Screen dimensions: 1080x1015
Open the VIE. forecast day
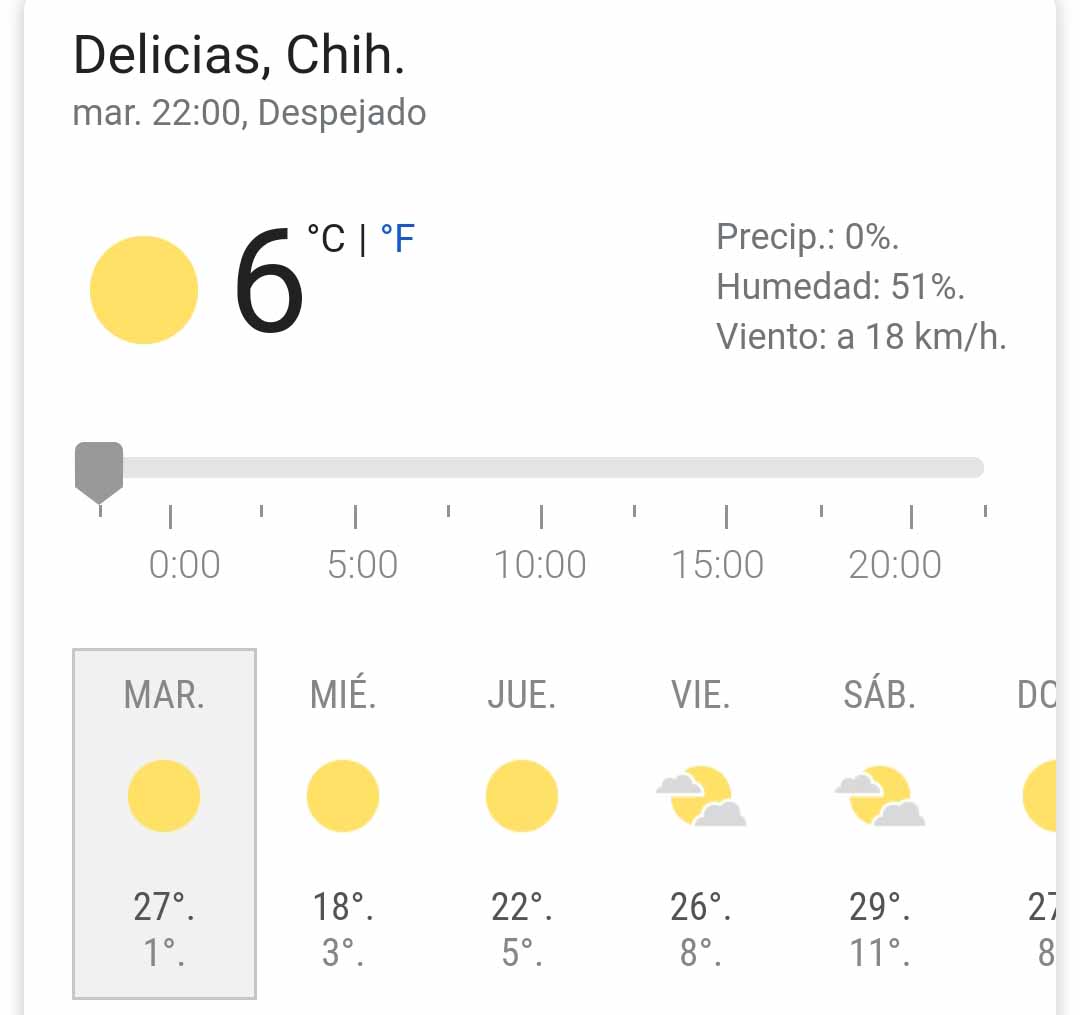pos(700,823)
